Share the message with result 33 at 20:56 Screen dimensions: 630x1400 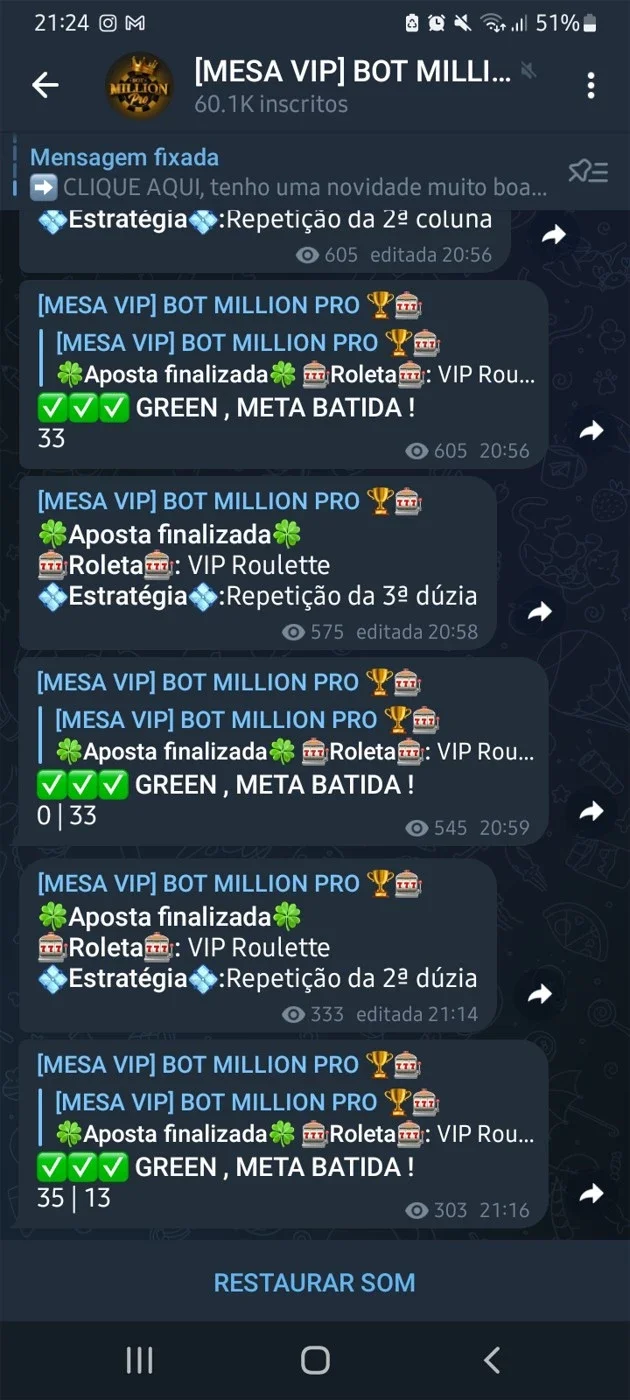coord(592,431)
